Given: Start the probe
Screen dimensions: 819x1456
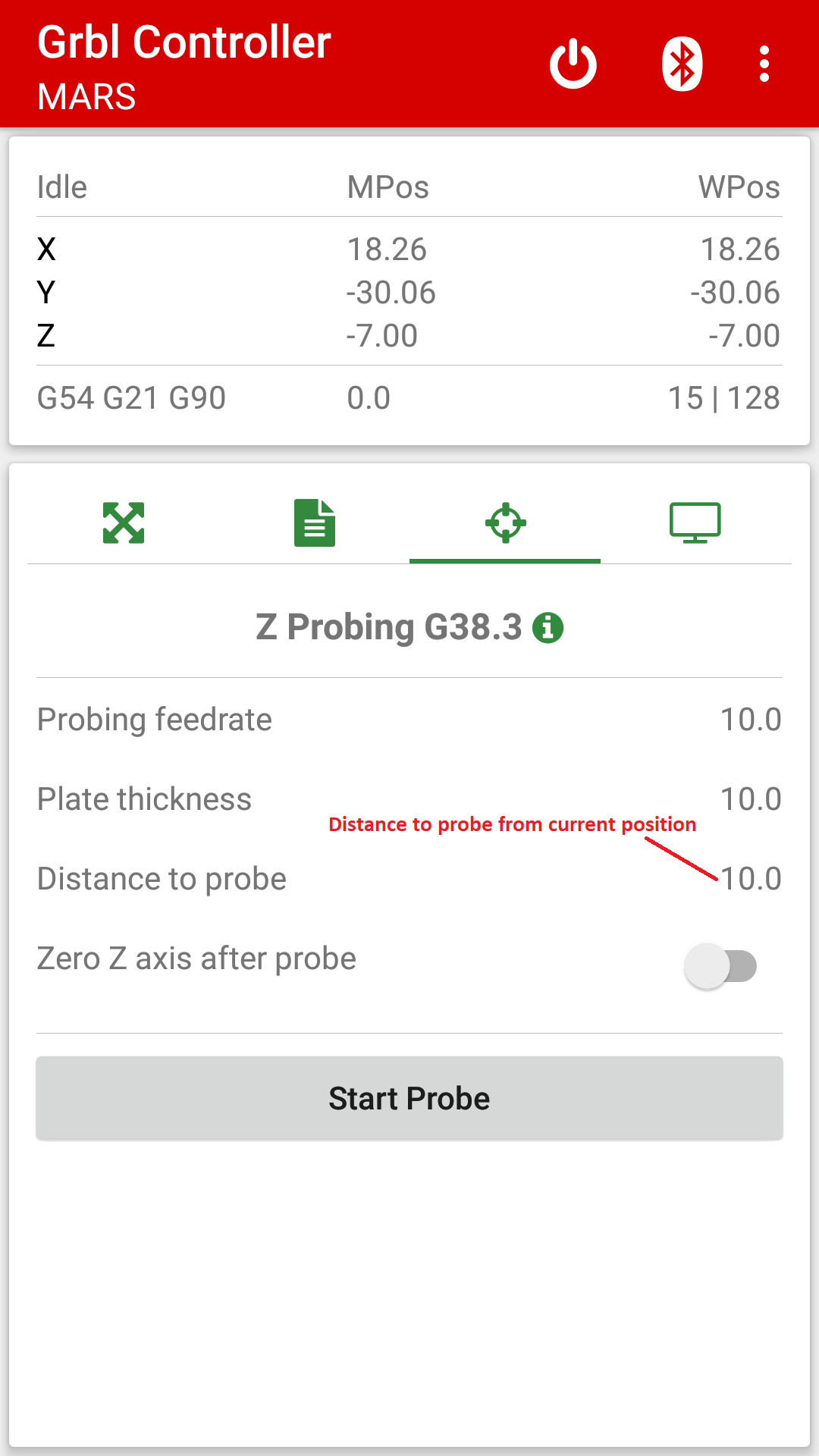Looking at the screenshot, I should 409,1098.
